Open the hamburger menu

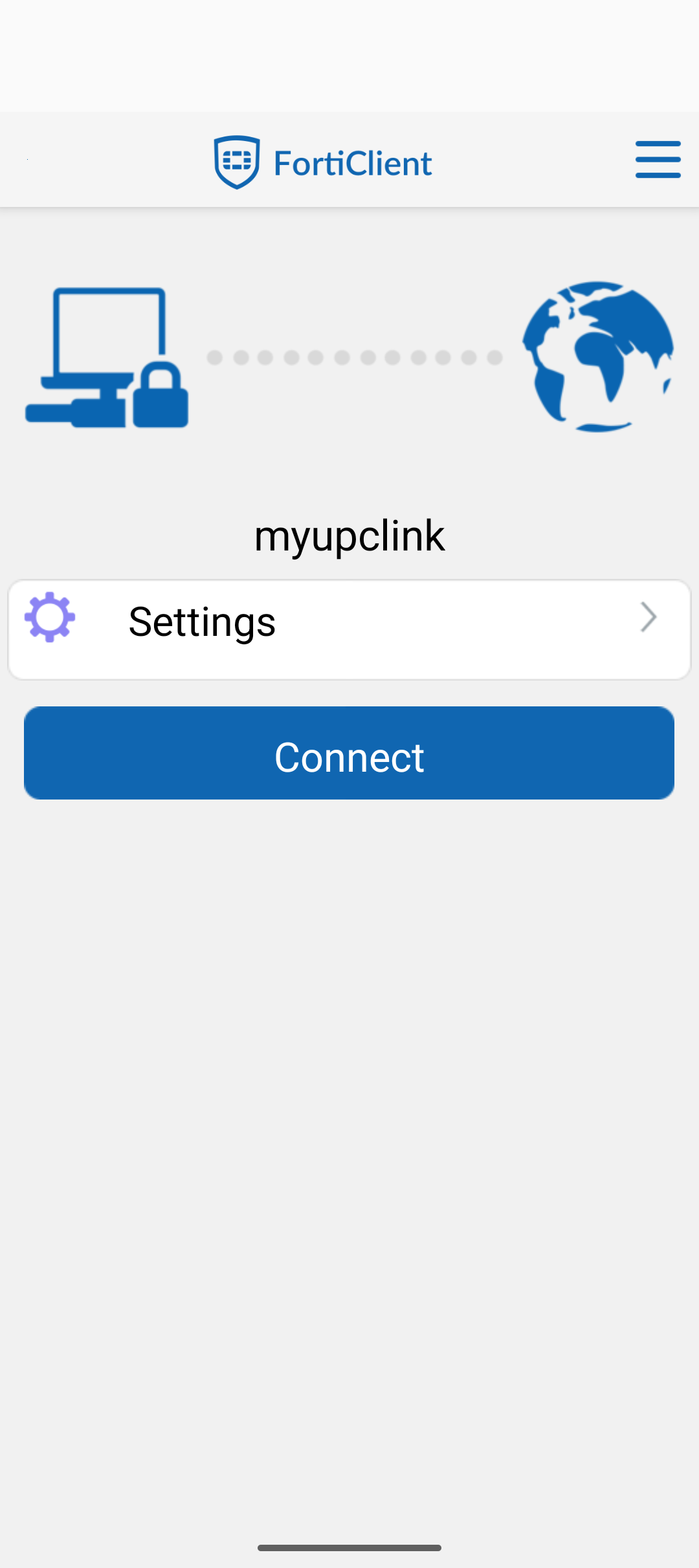[x=658, y=159]
